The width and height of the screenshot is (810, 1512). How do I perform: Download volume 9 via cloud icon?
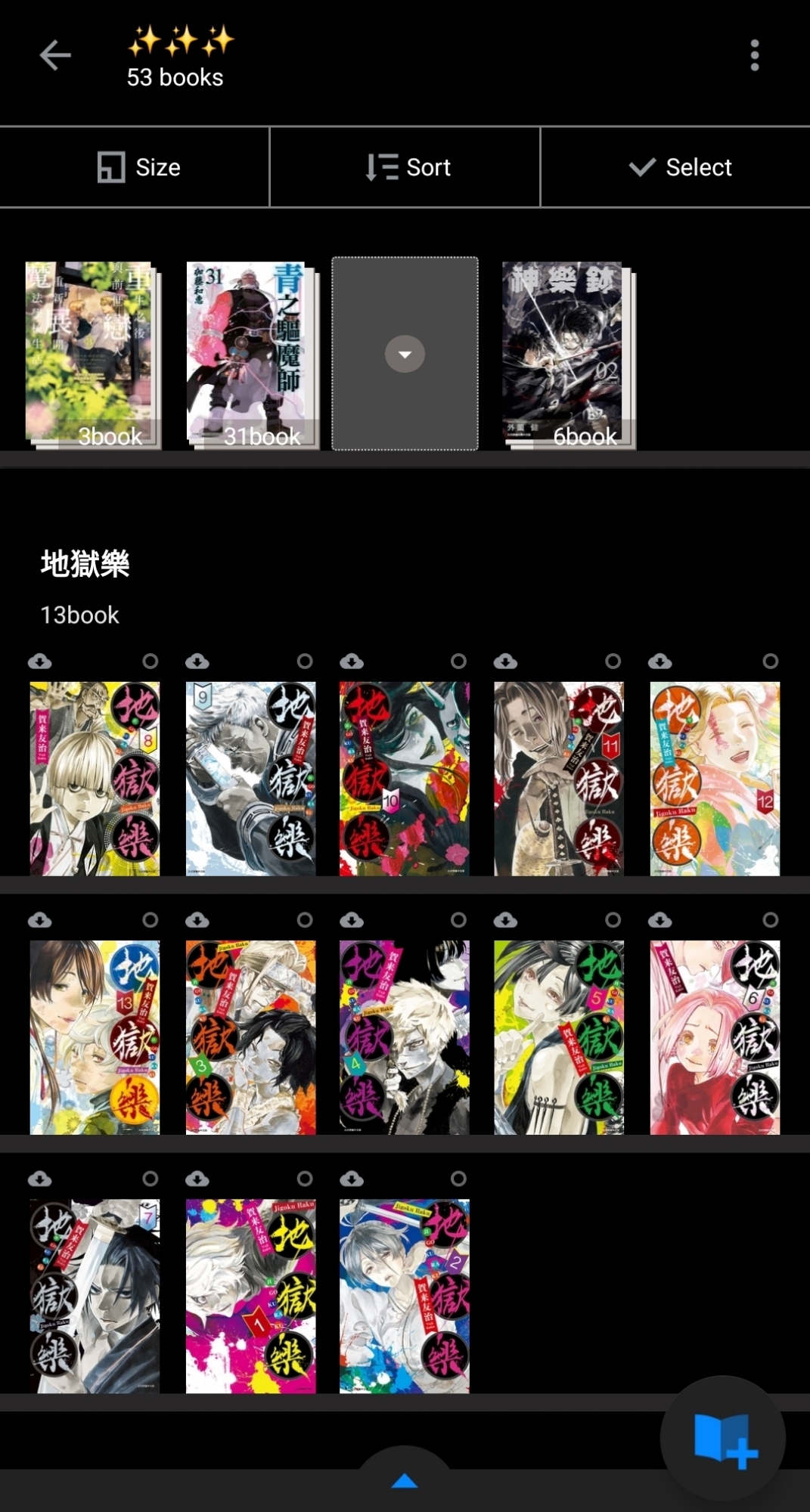(197, 661)
